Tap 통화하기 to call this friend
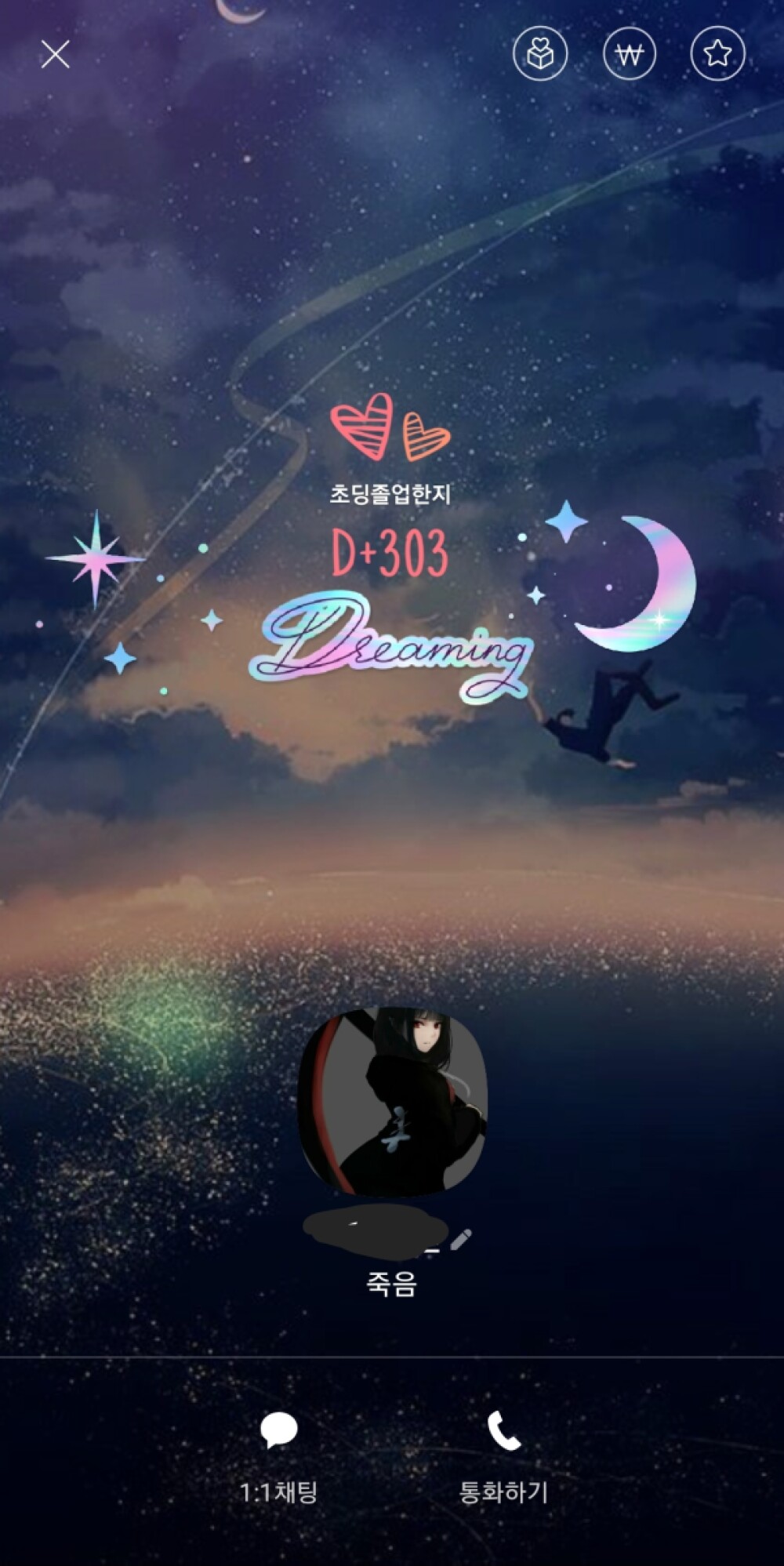 coord(503,1456)
